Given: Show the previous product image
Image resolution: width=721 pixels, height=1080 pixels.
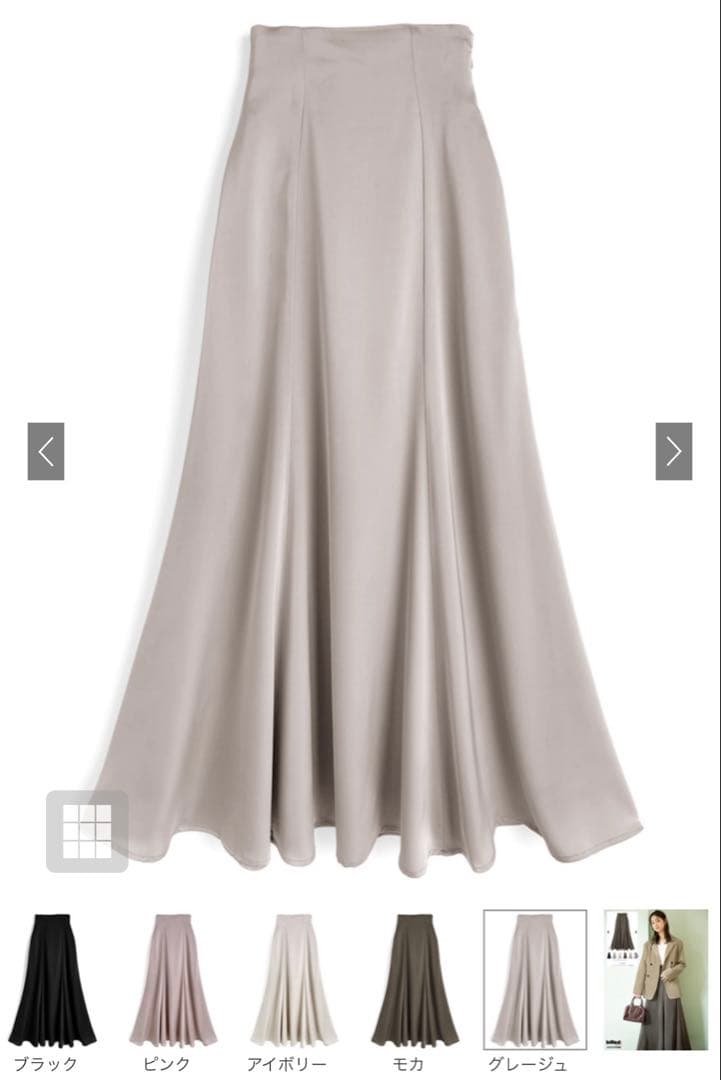Looking at the screenshot, I should pyautogui.click(x=46, y=451).
